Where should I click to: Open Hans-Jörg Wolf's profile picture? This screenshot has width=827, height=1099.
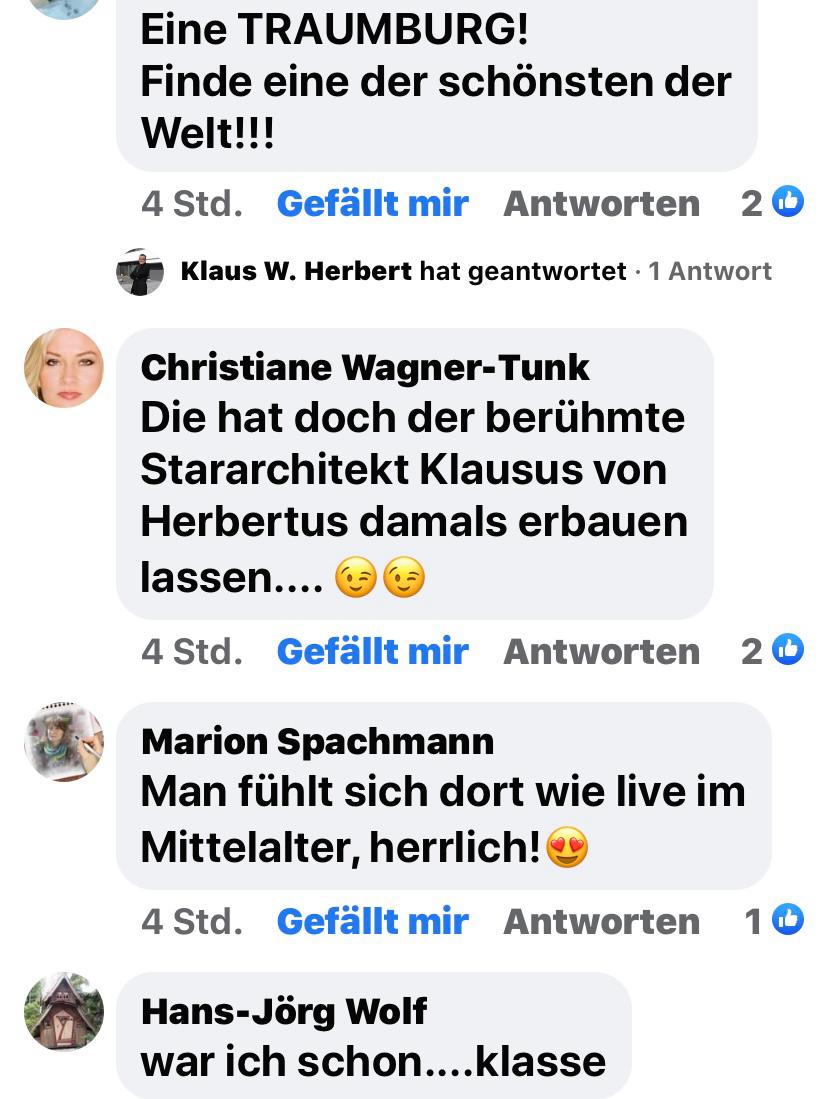[64, 1012]
